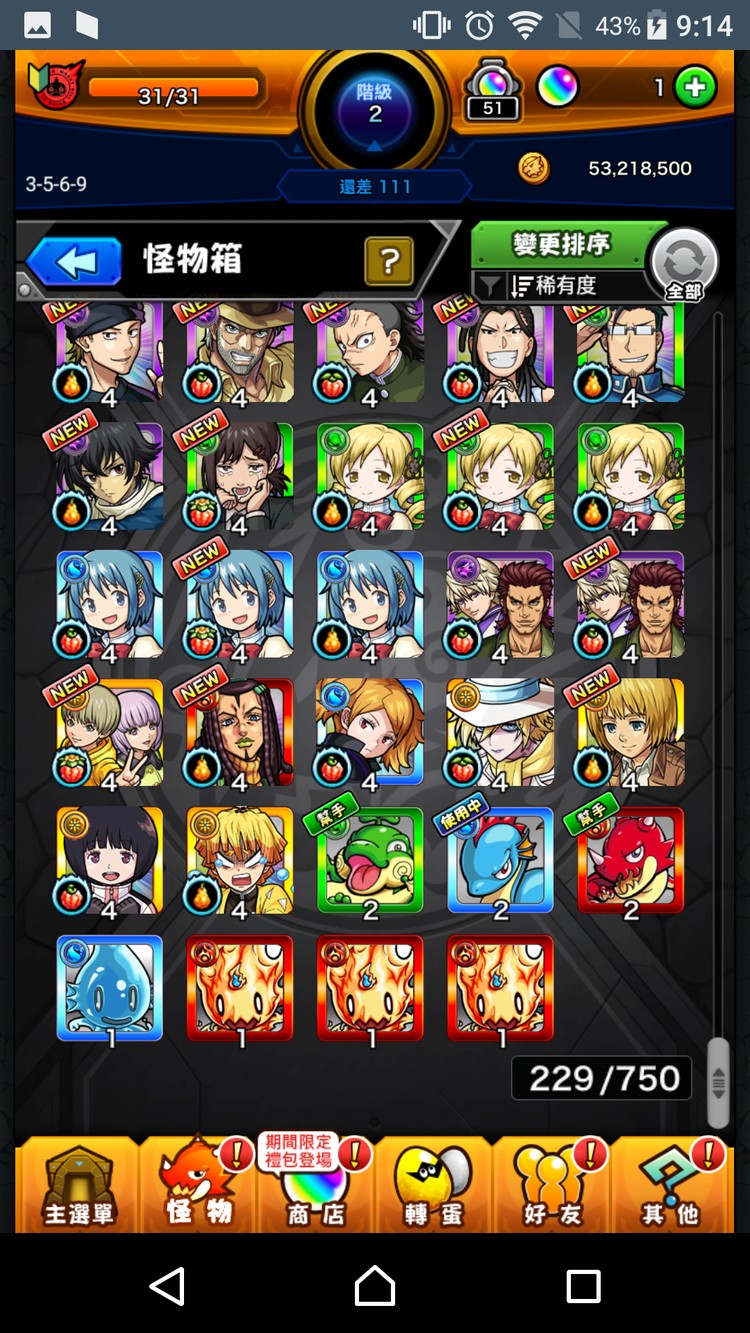Switch to the 怪物 tab
Screen dimensions: 750x1333
(198, 1187)
